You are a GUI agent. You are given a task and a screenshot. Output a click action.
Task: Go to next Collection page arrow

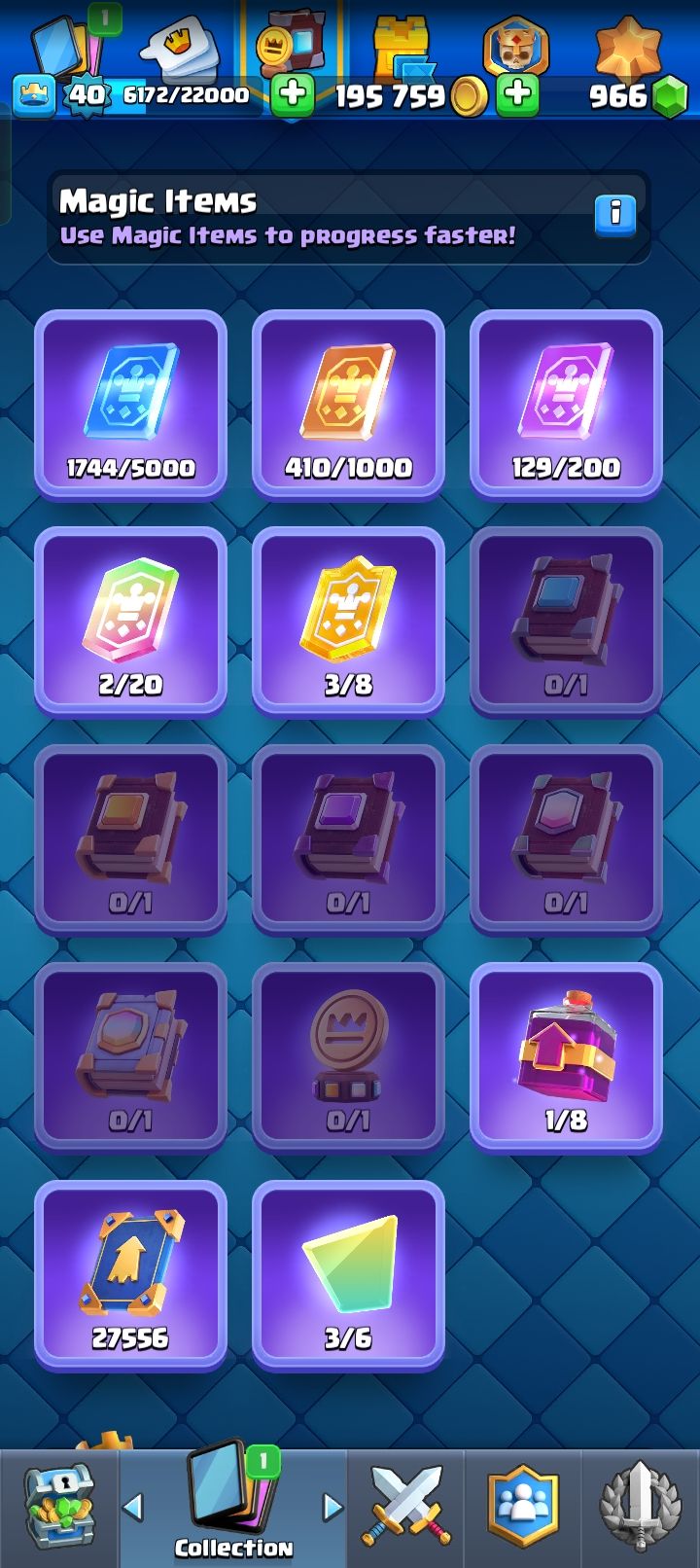332,1508
